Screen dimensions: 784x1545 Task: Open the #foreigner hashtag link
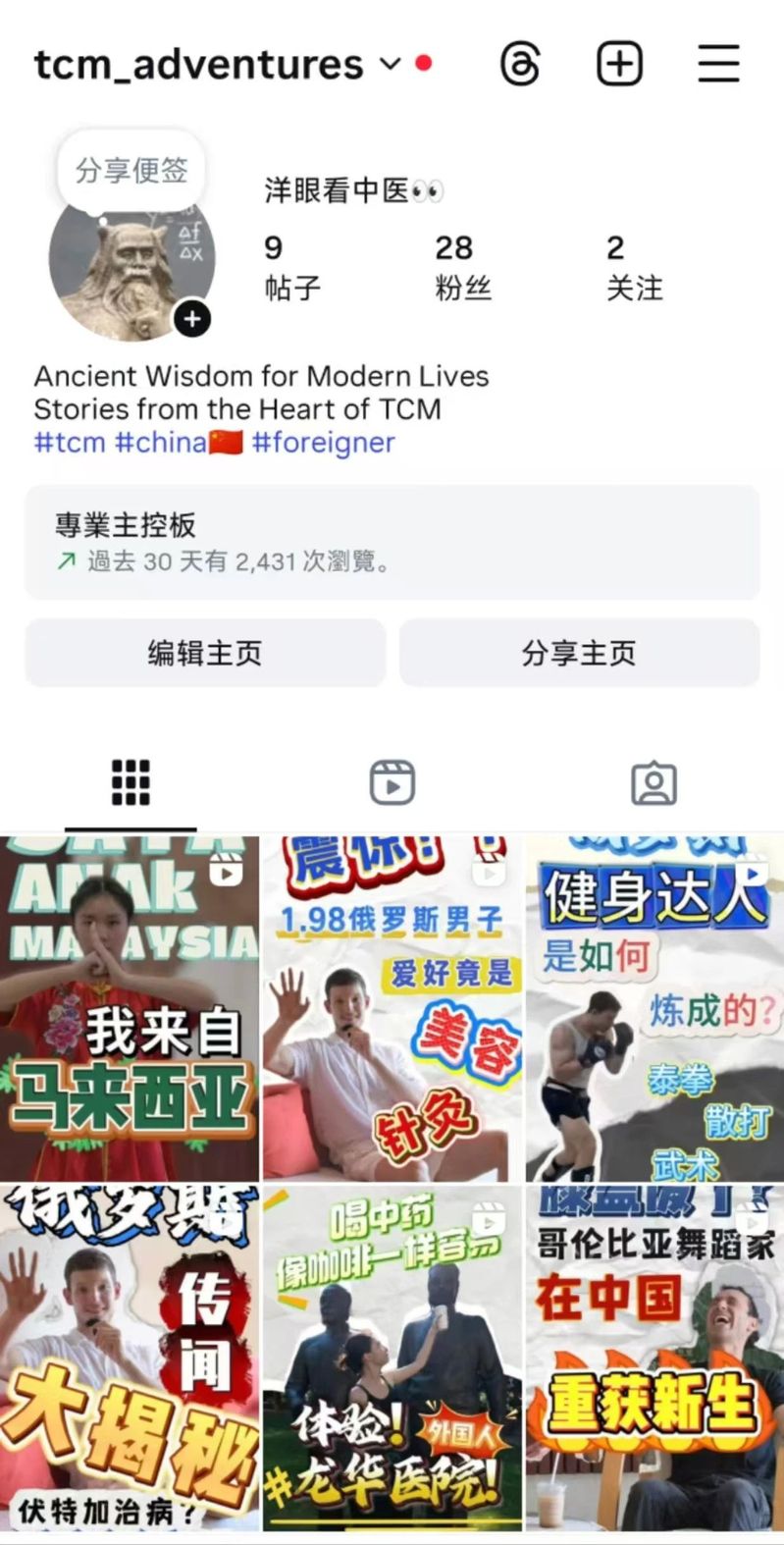(323, 443)
